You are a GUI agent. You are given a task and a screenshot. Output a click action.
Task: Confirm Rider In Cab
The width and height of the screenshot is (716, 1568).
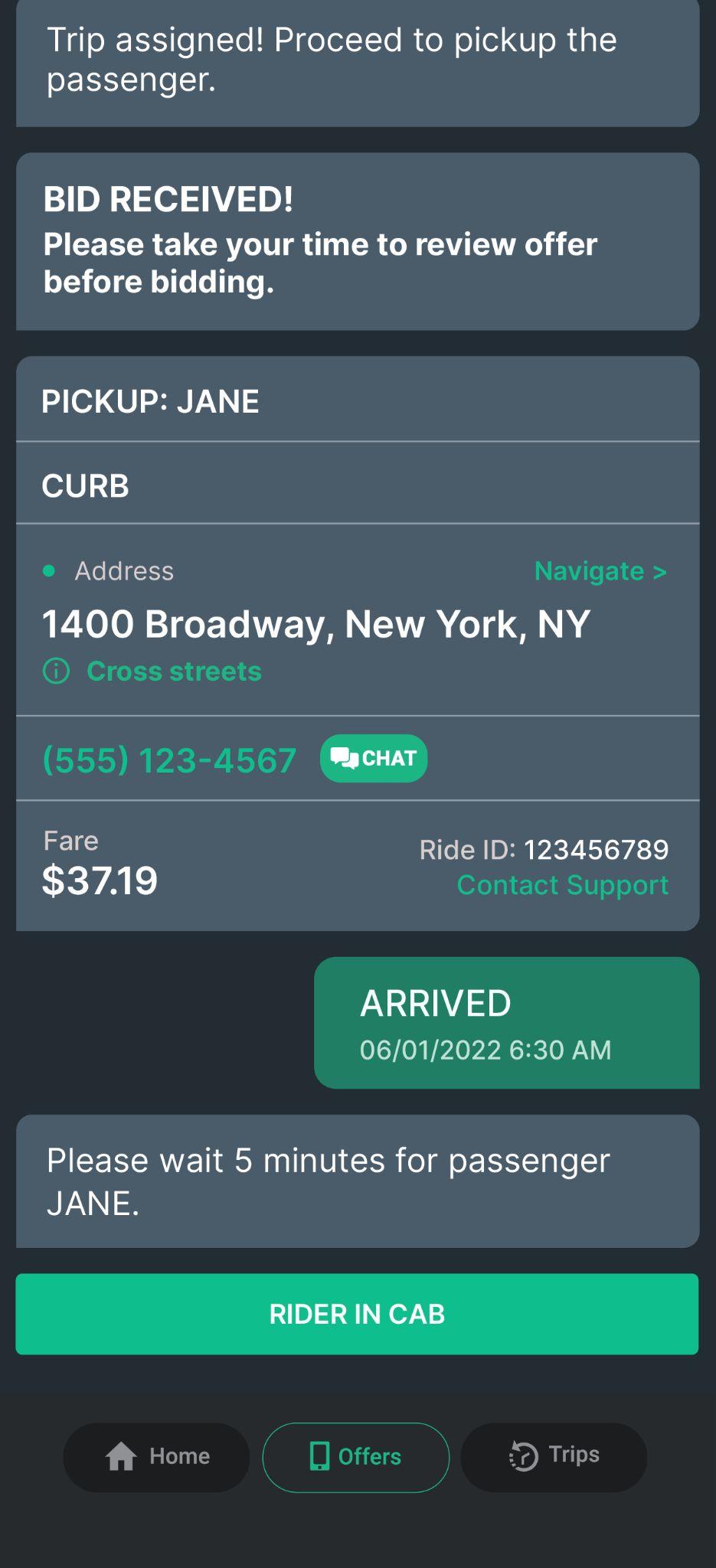[x=357, y=1314]
